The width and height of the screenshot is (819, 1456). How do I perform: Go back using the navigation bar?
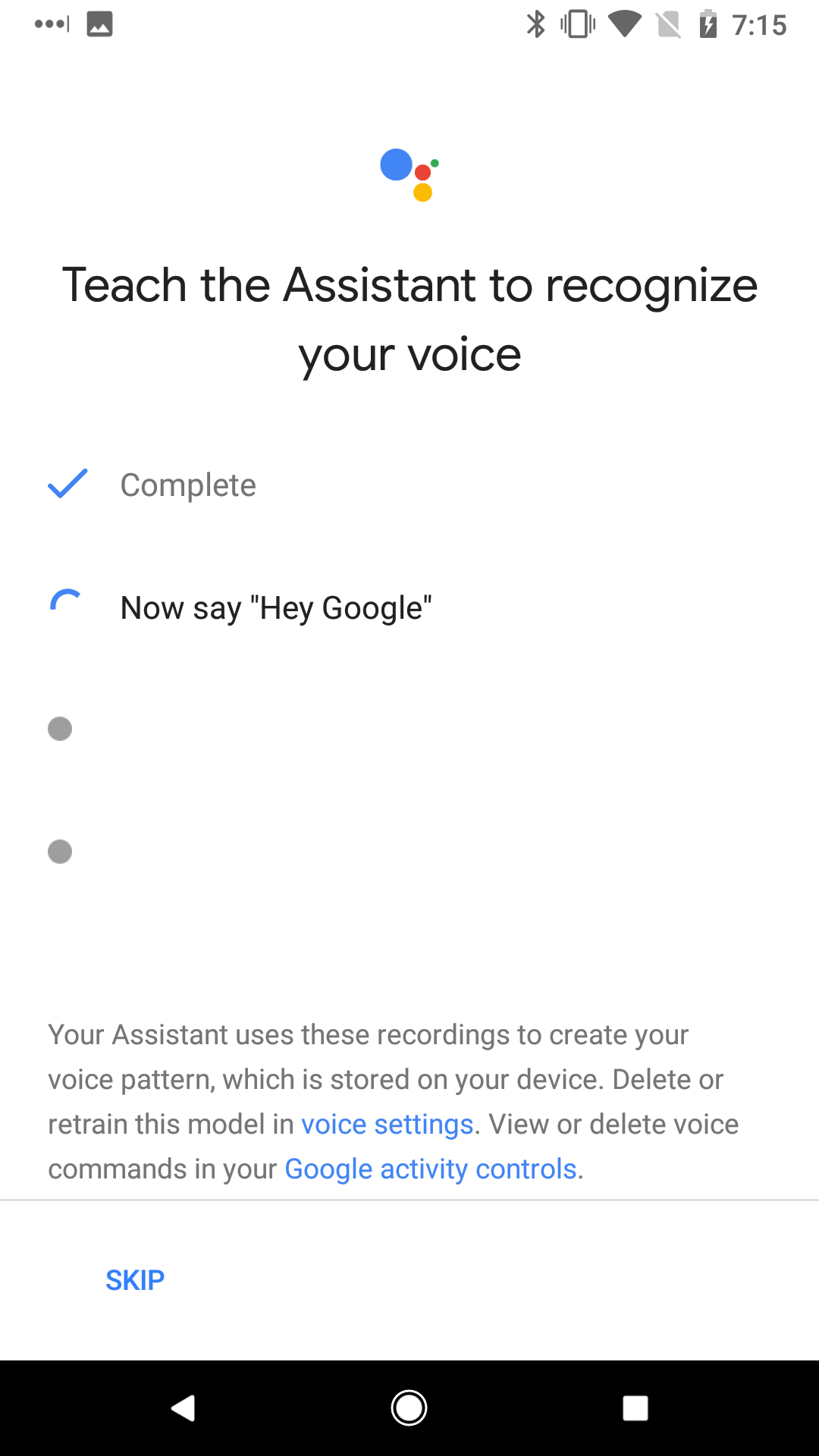183,1408
